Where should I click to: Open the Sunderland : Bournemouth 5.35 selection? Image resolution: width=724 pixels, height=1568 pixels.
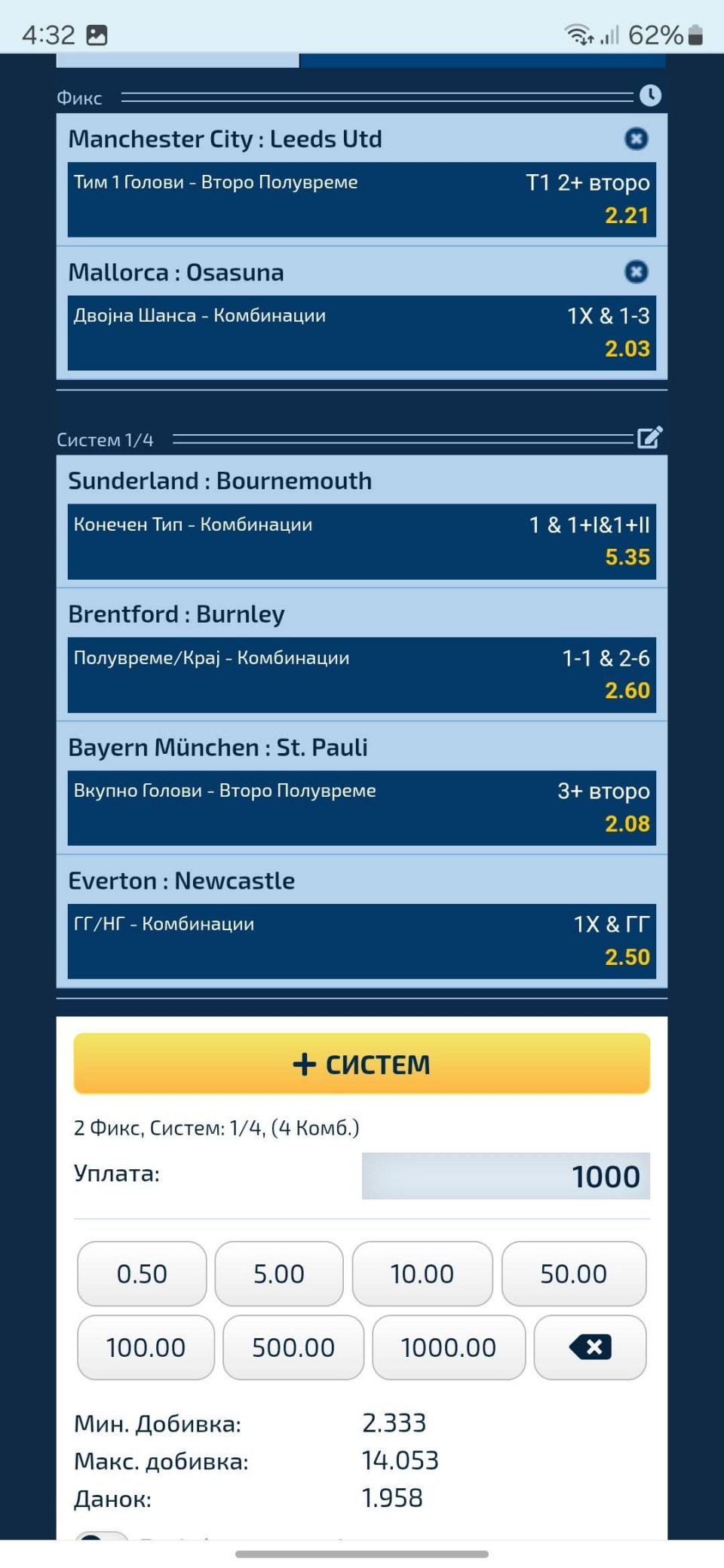click(362, 541)
